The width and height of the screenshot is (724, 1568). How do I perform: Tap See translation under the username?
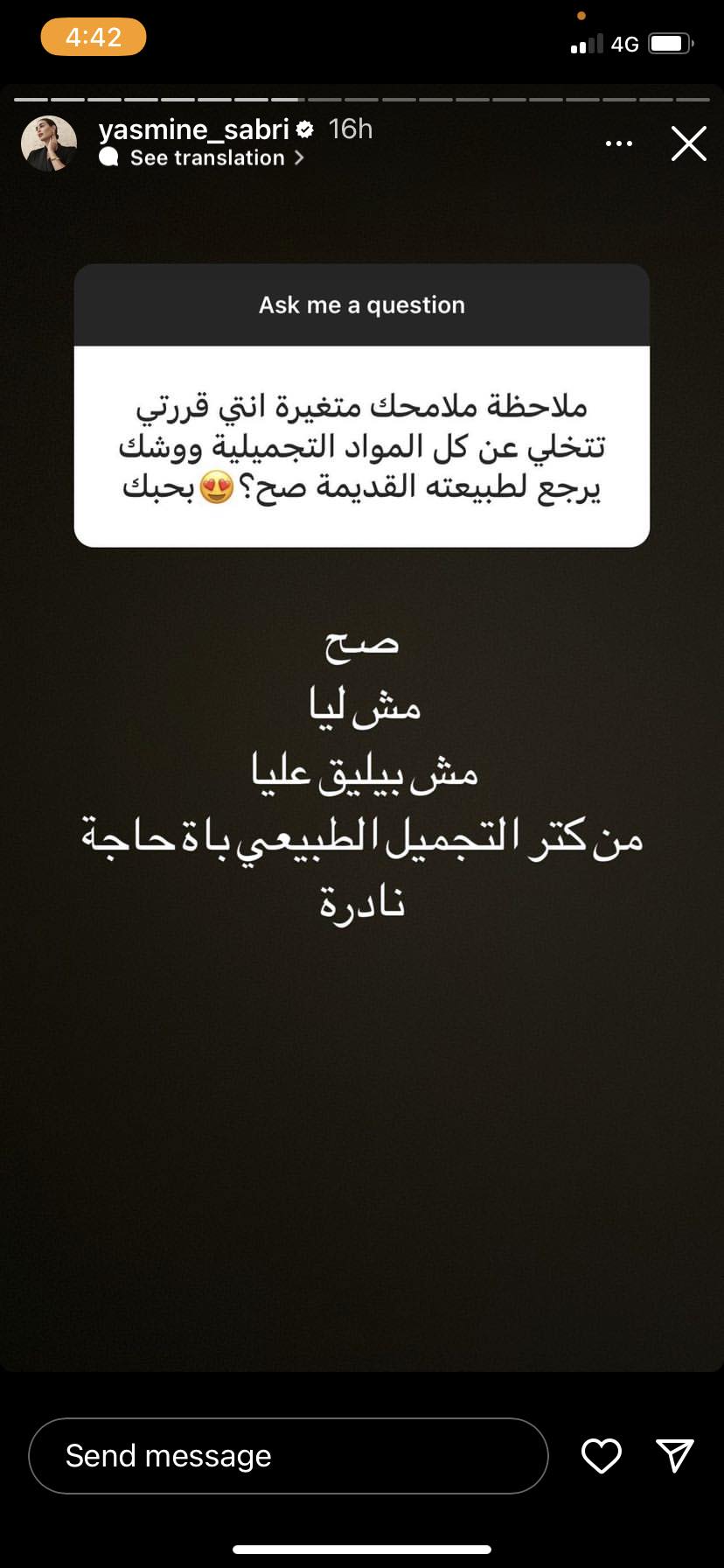[207, 157]
